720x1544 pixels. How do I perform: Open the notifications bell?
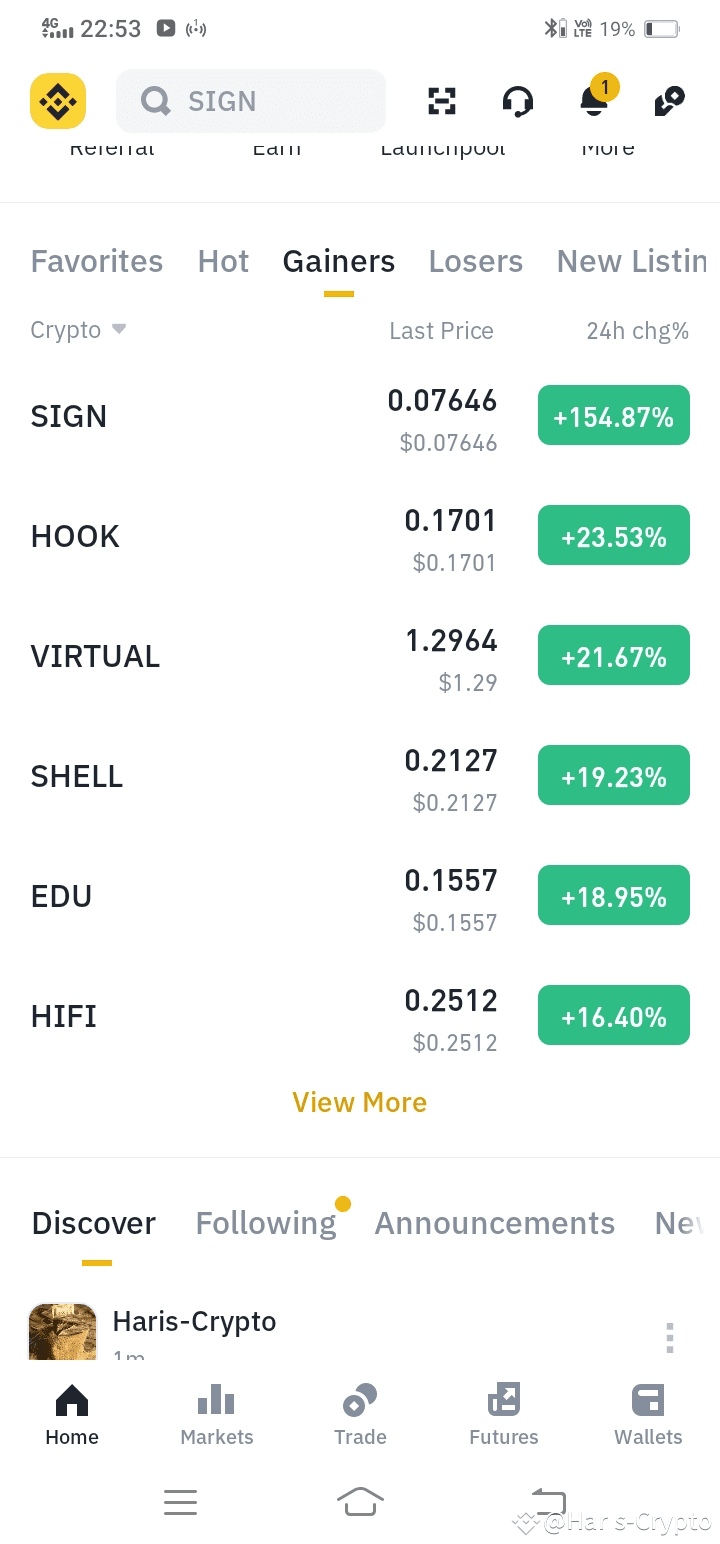(x=595, y=100)
